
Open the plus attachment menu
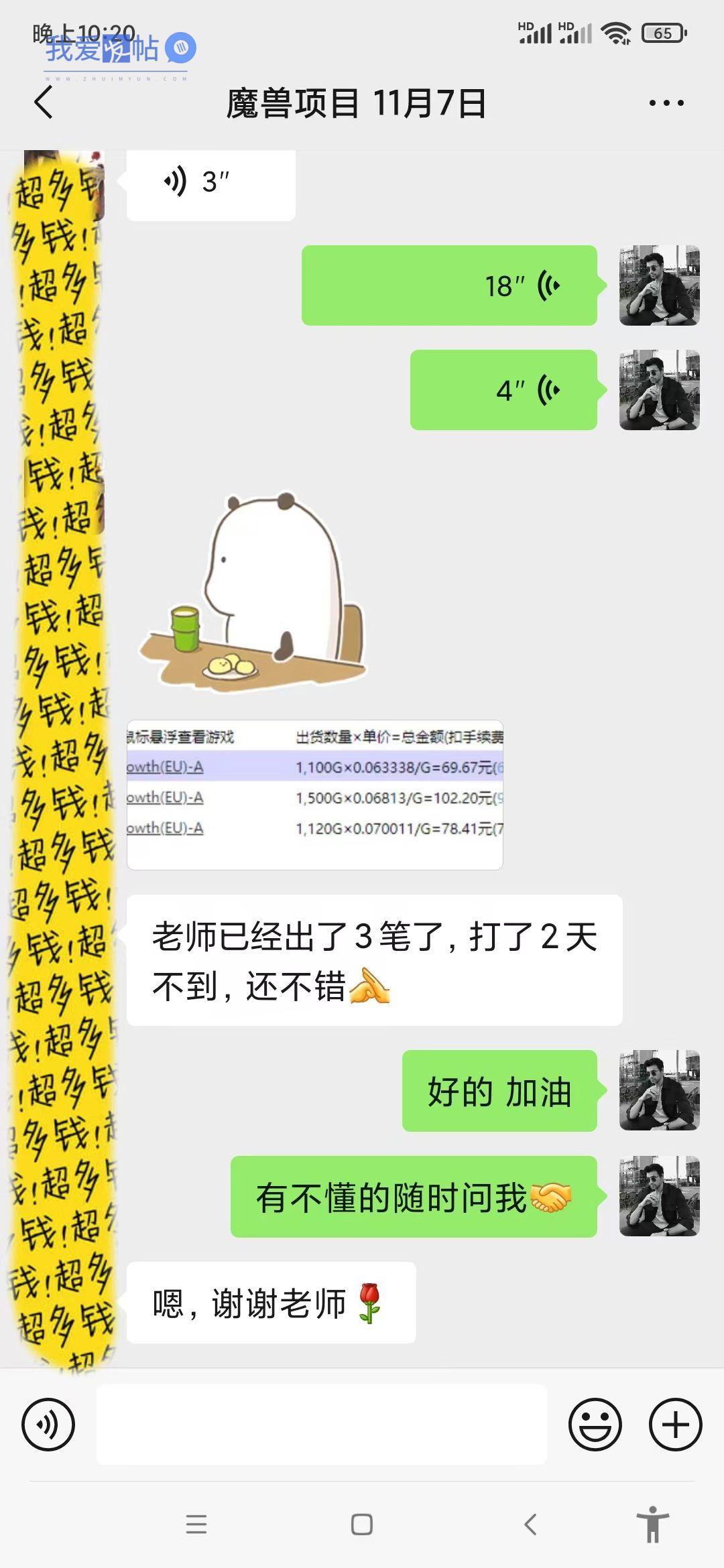coord(675,1424)
